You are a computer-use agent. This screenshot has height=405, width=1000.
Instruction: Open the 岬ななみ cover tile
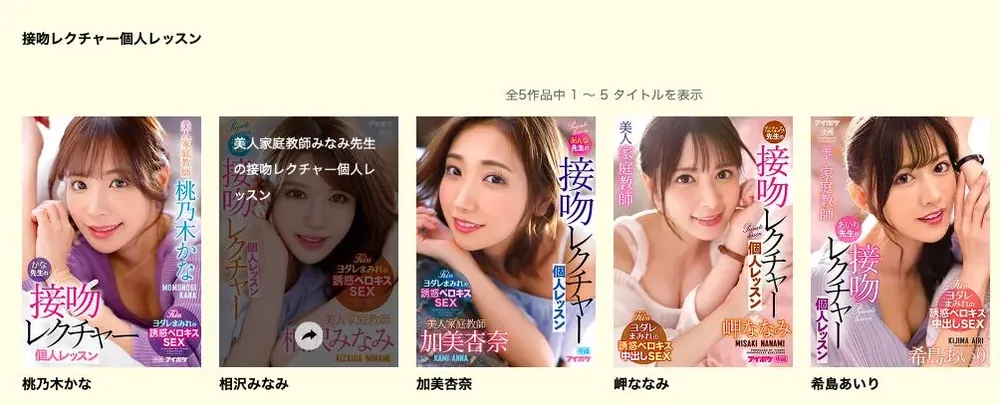[x=704, y=241]
